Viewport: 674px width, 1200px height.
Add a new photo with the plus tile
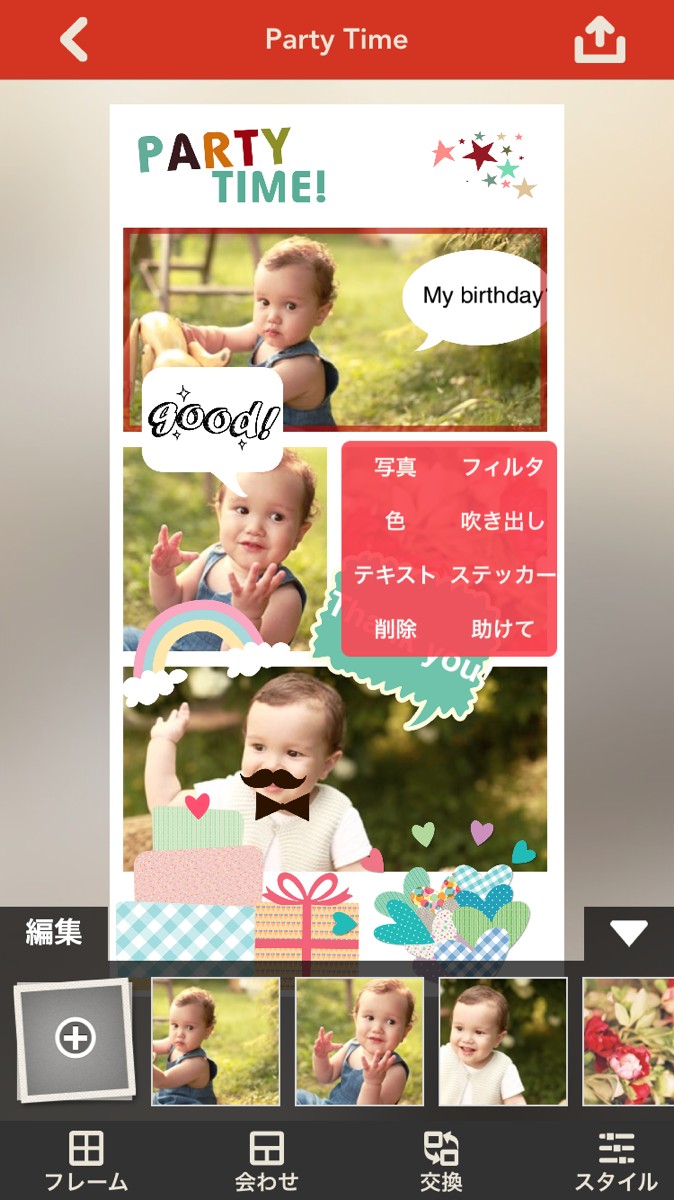click(74, 1039)
